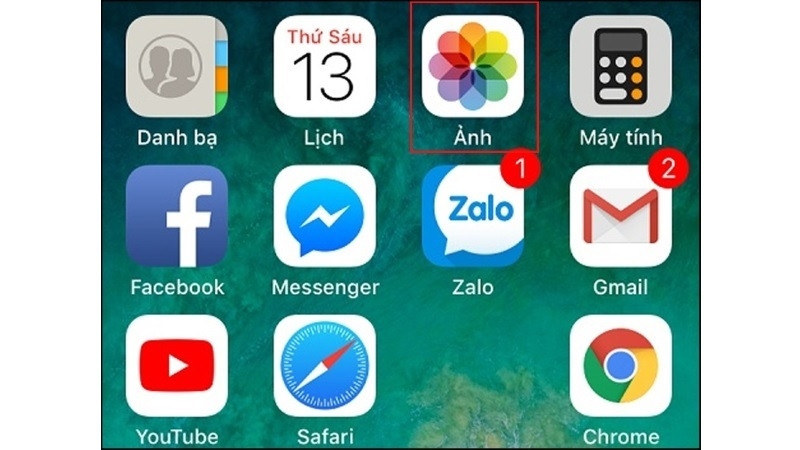
Task: Open the Safari browser
Action: [324, 366]
